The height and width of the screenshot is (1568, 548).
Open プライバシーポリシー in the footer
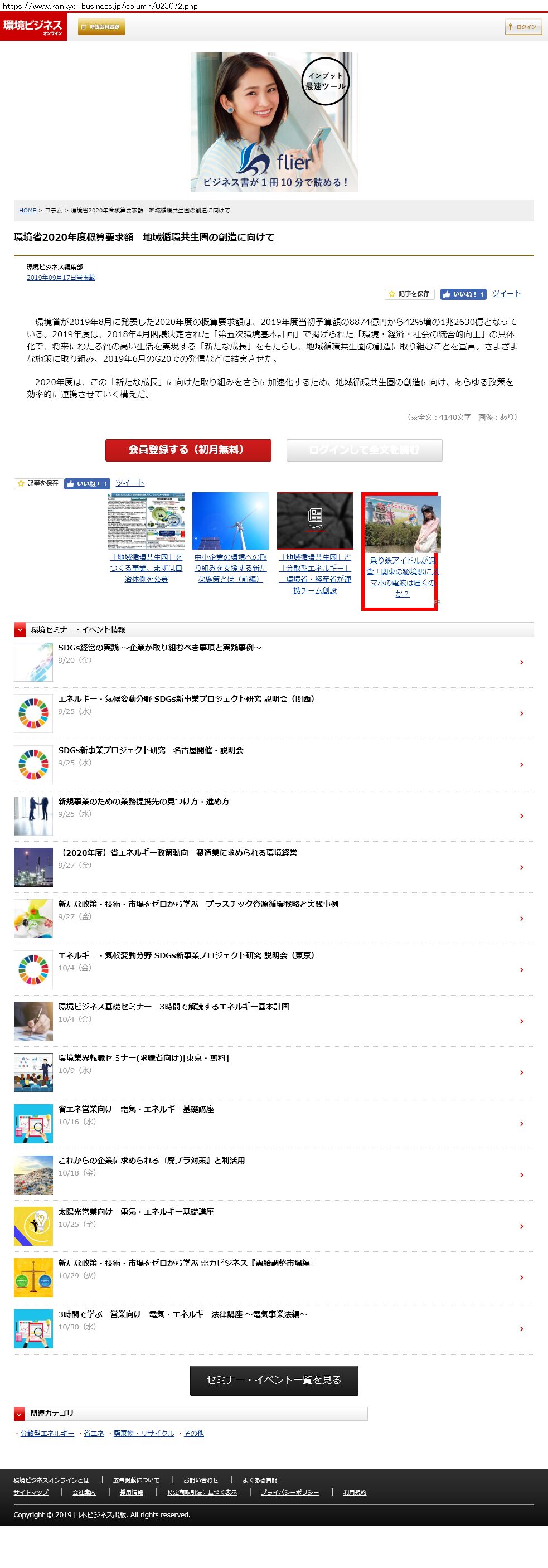(290, 1492)
